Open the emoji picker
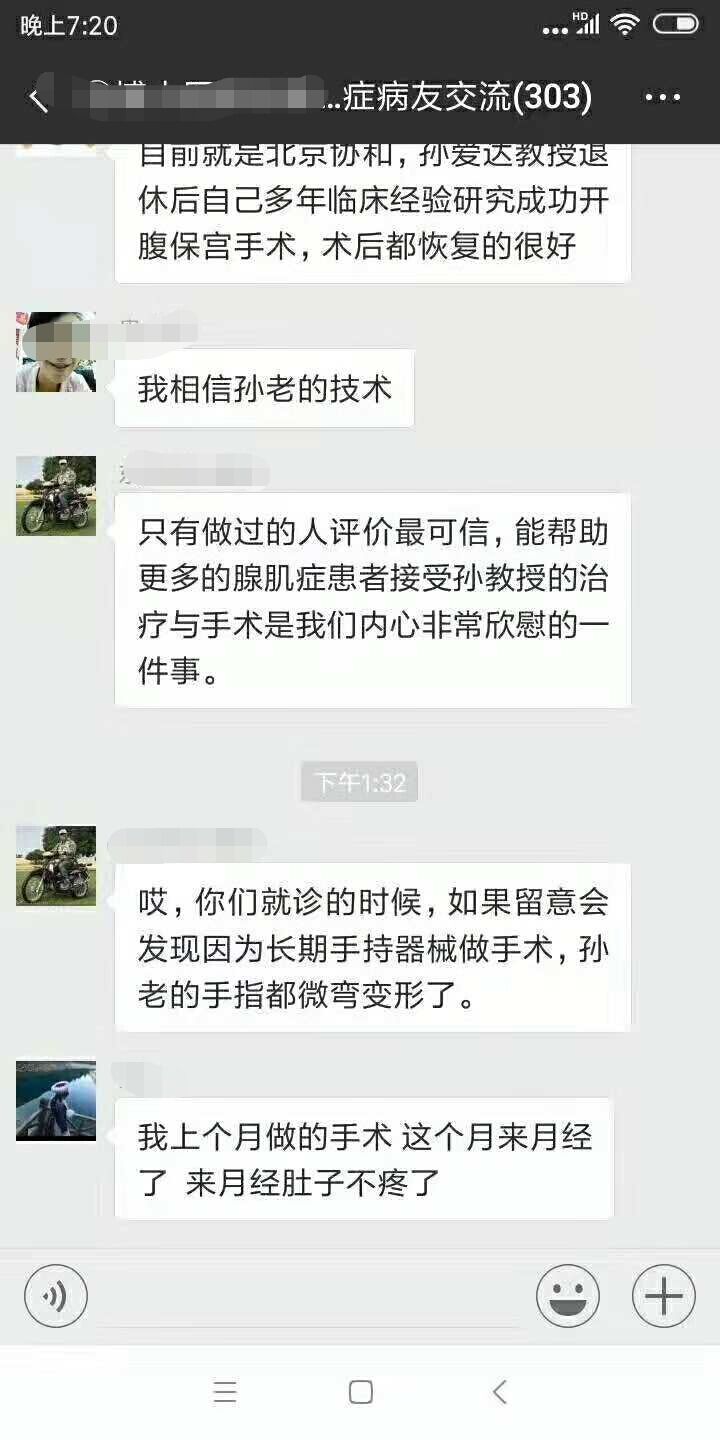This screenshot has height=1440, width=720. tap(567, 1295)
